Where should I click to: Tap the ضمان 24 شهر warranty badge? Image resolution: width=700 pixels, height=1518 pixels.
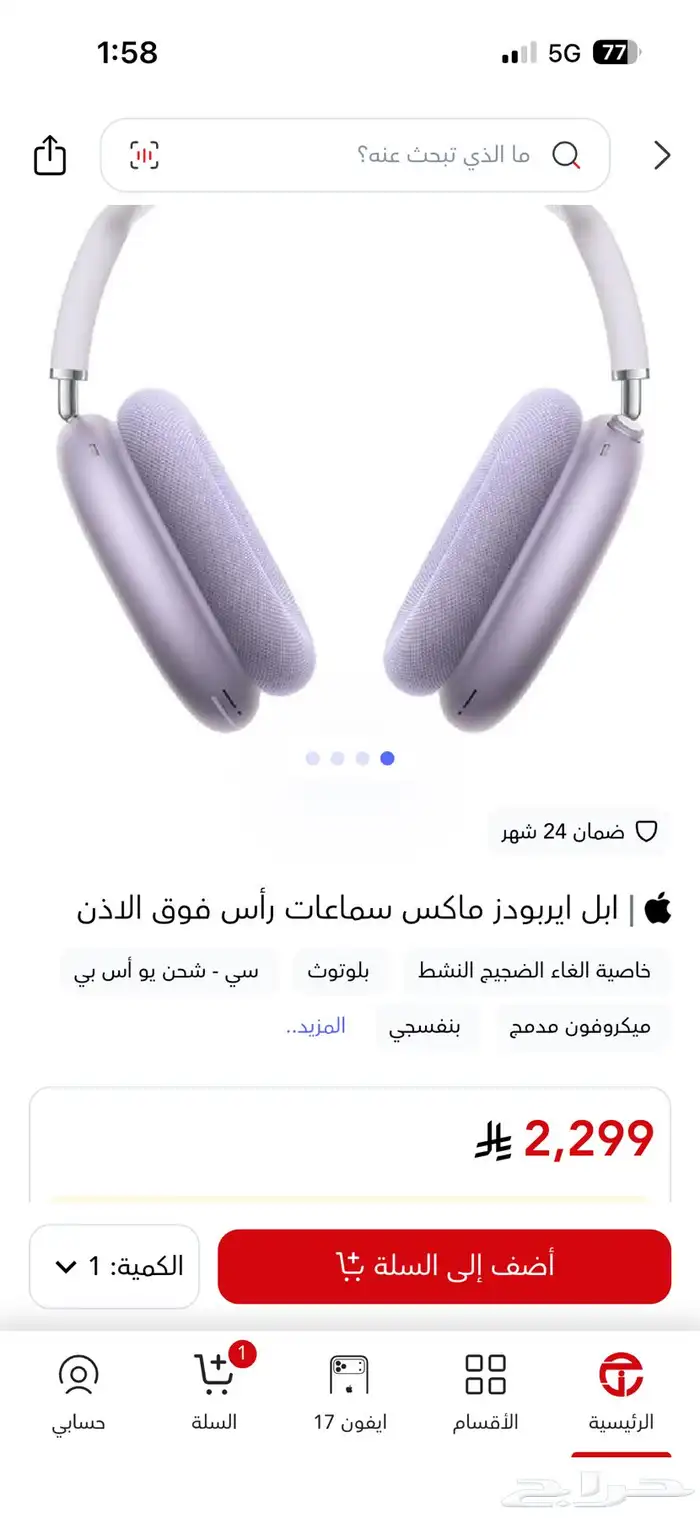click(577, 831)
